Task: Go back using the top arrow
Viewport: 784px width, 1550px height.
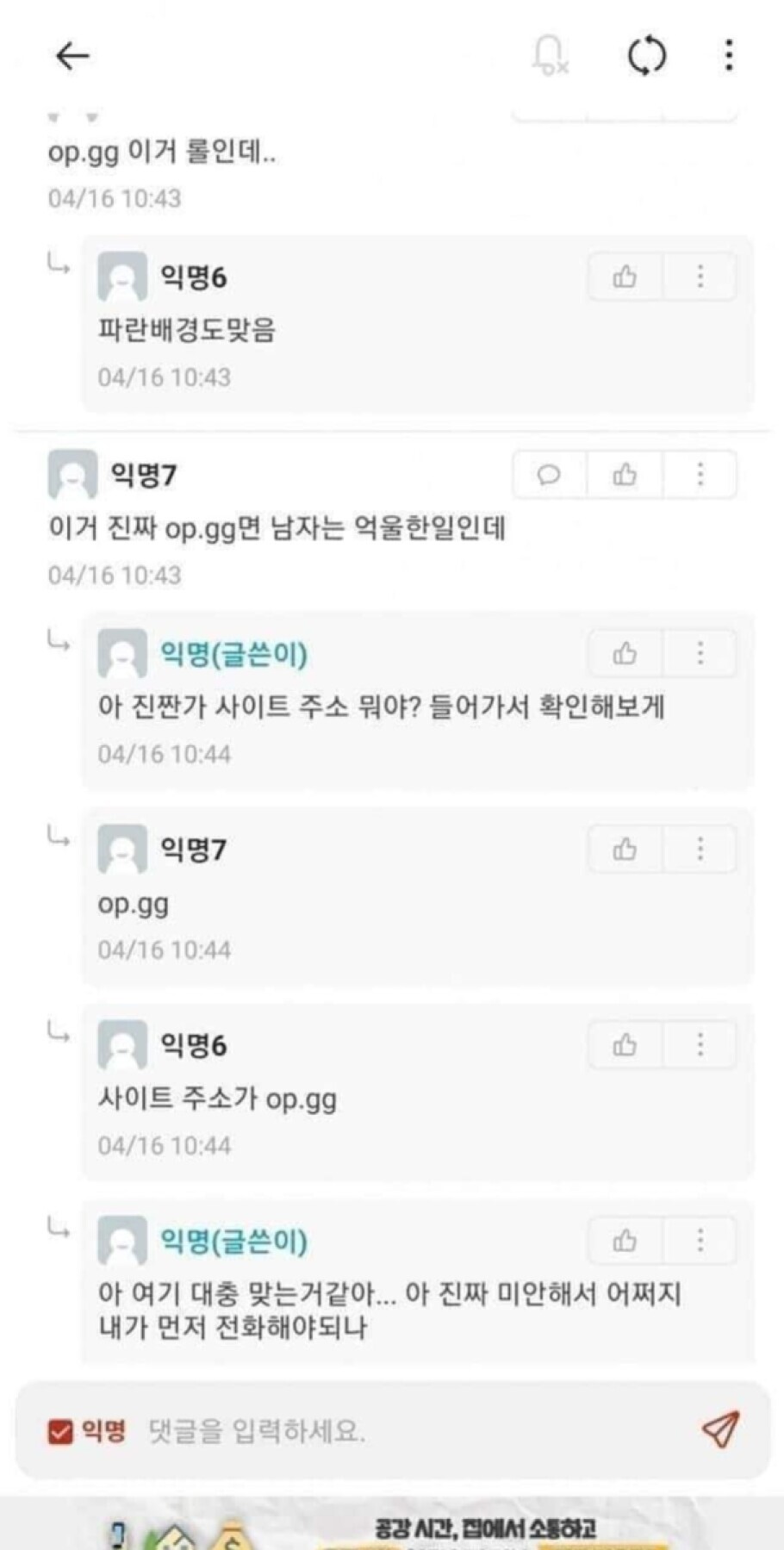Action: (72, 56)
